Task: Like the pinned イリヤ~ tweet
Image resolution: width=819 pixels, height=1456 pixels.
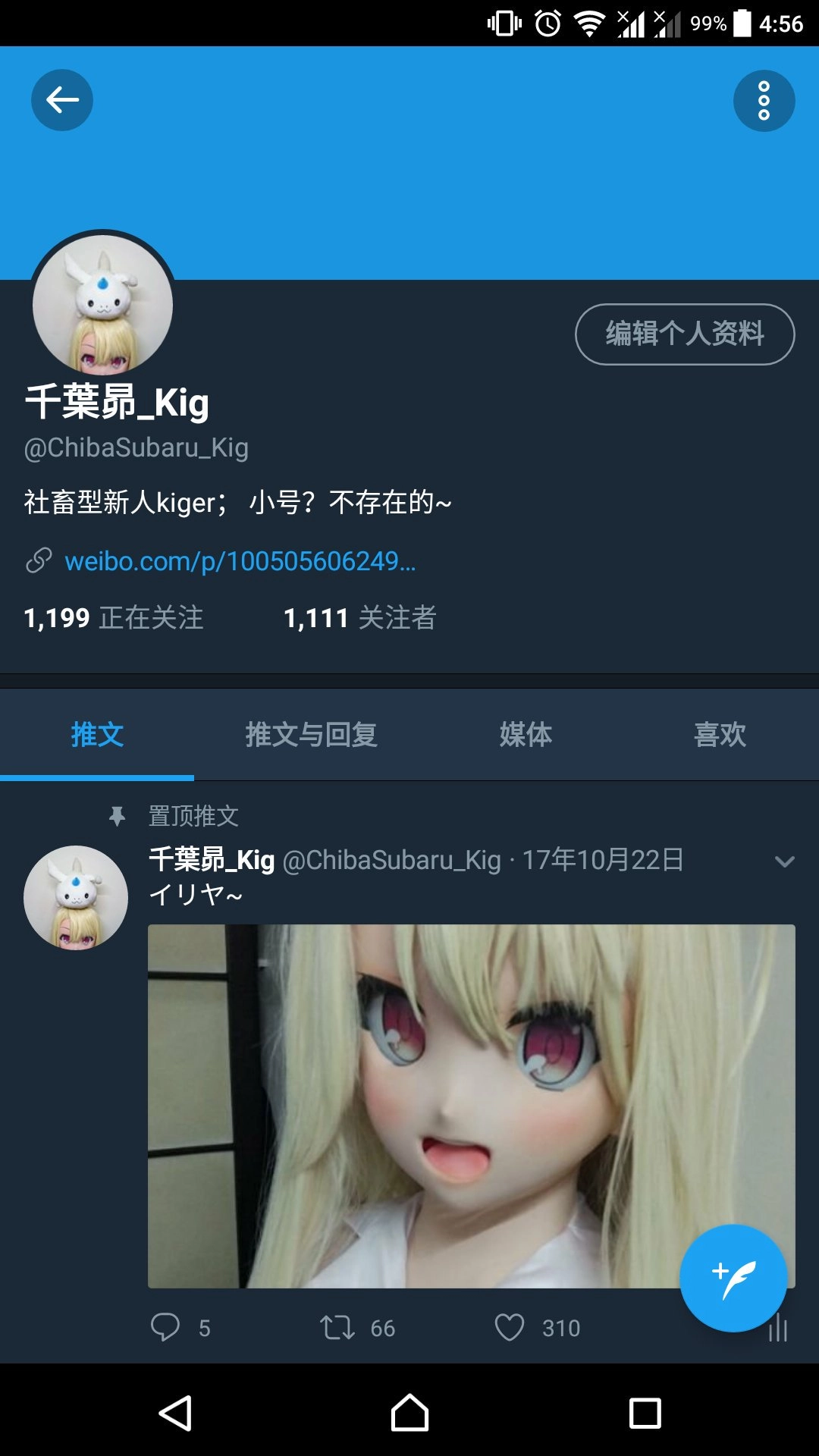Action: [510, 1327]
